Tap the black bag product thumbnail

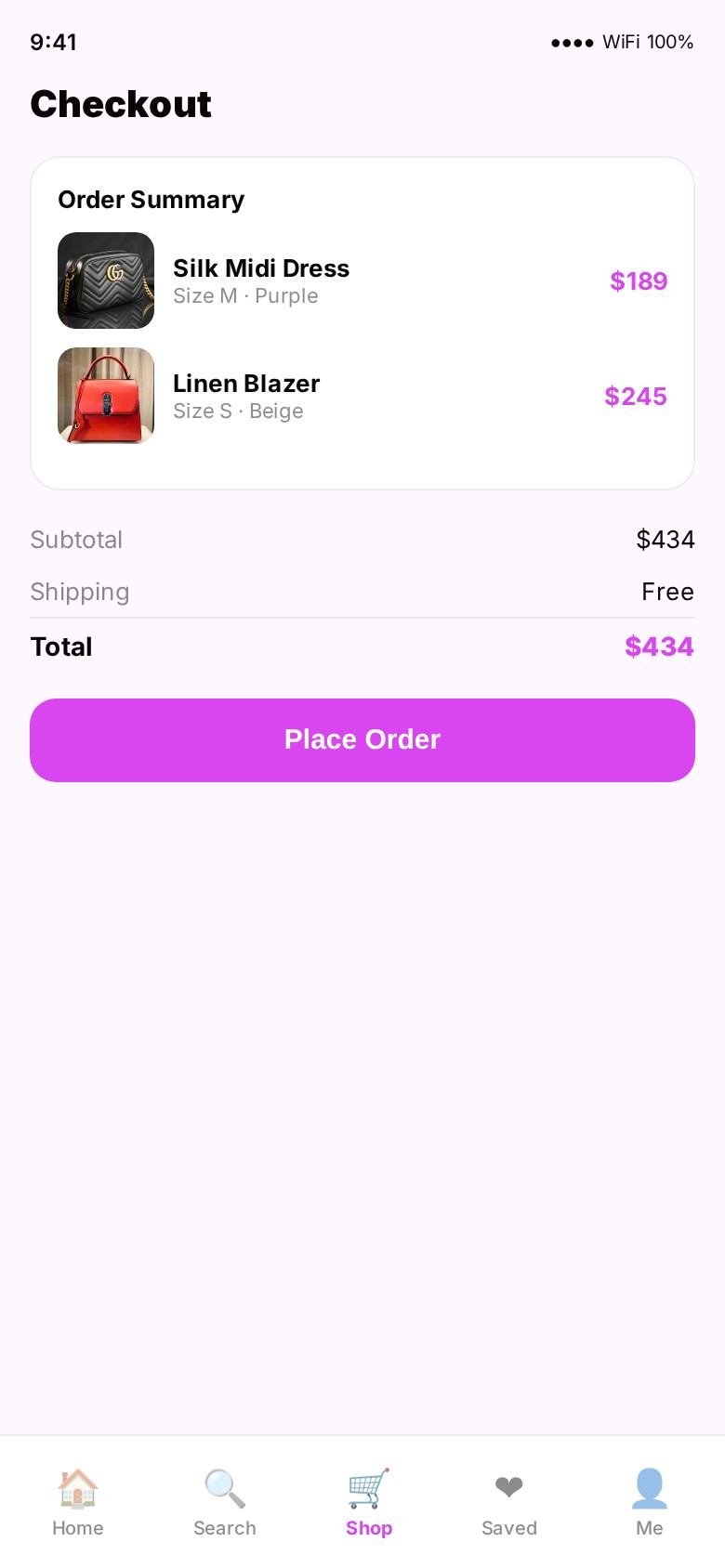[x=106, y=281]
